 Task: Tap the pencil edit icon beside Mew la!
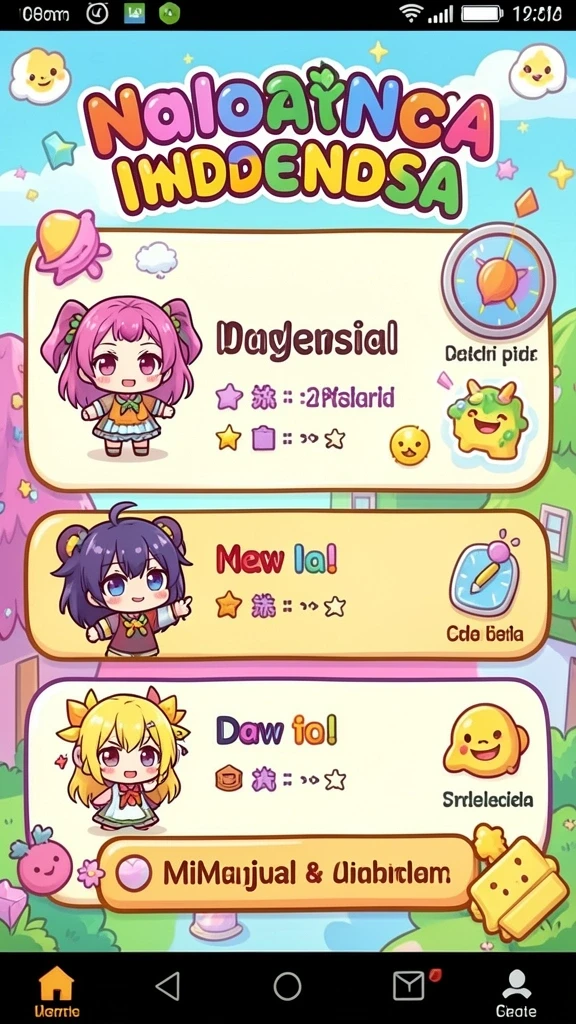(484, 572)
